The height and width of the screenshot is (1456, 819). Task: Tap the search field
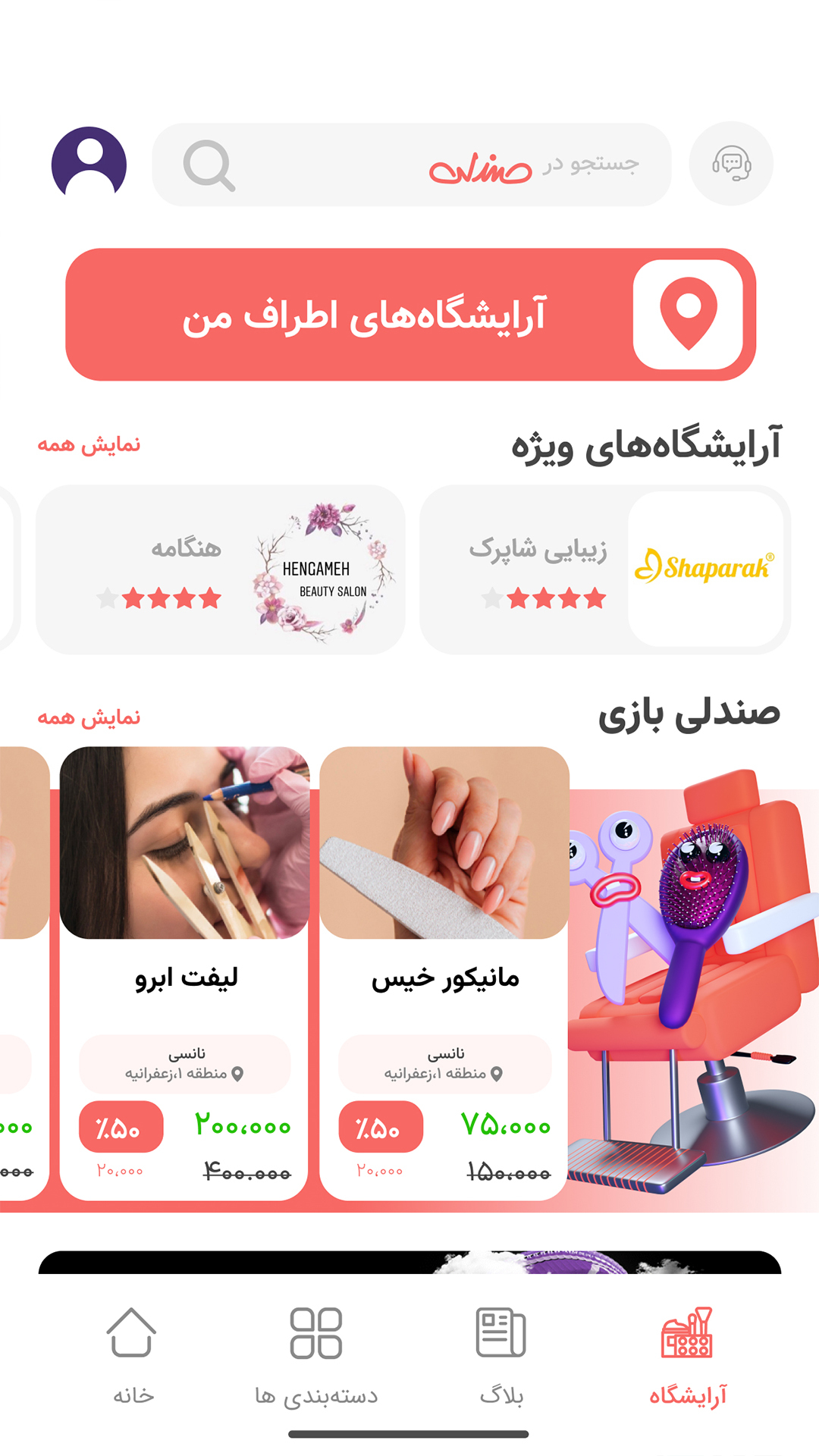pyautogui.click(x=412, y=165)
